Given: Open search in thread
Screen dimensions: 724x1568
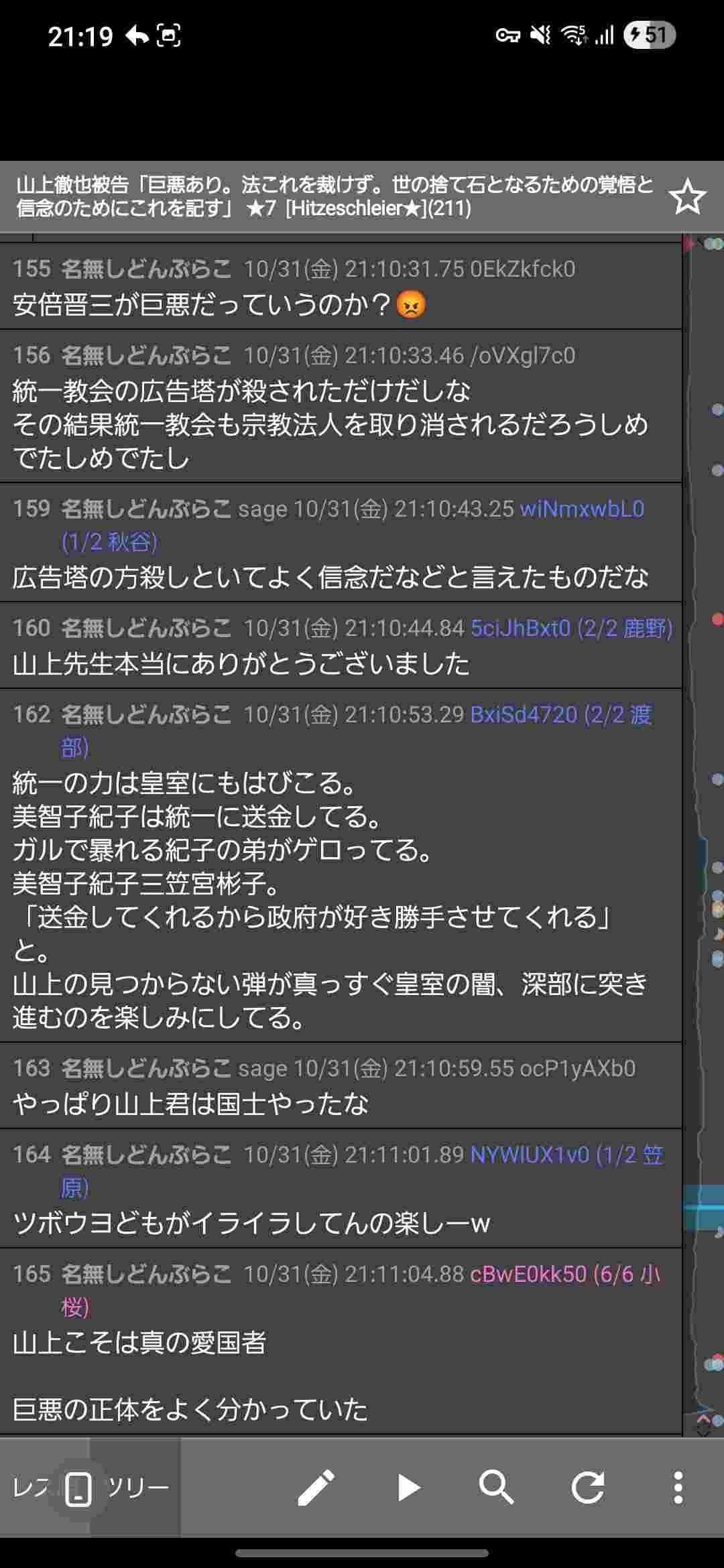Looking at the screenshot, I should [x=497, y=1488].
